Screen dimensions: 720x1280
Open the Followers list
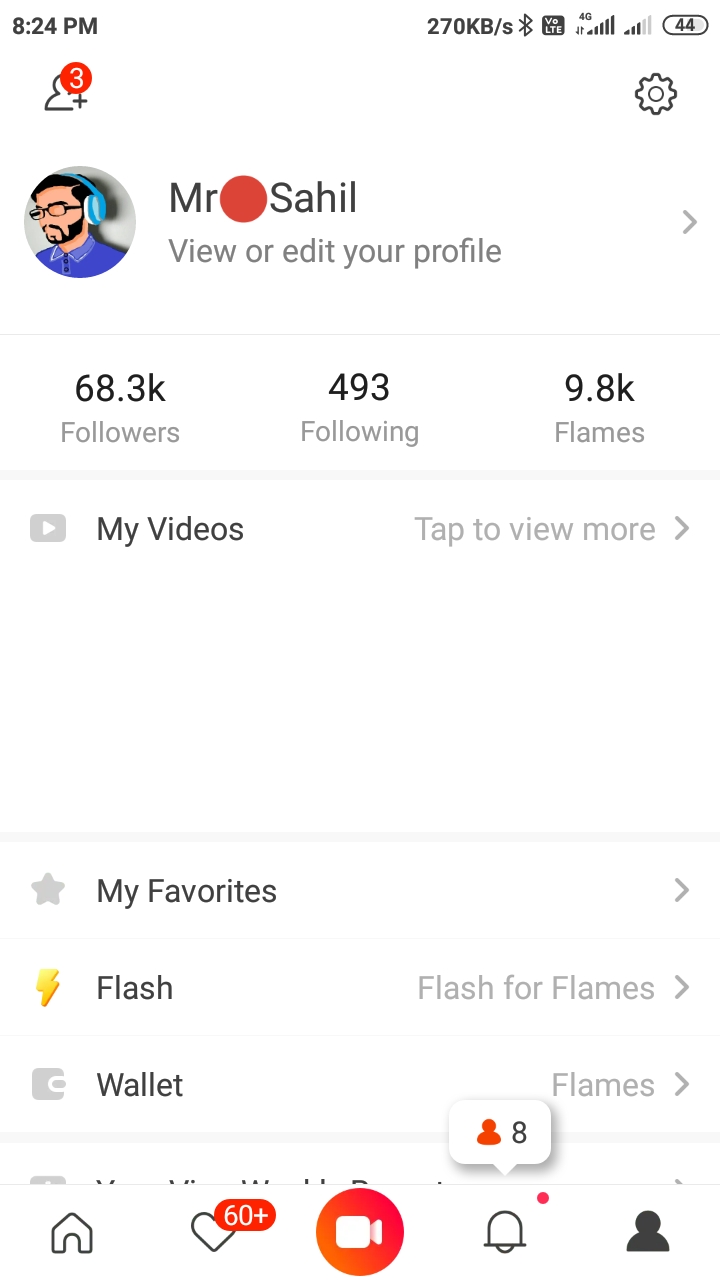tap(120, 408)
